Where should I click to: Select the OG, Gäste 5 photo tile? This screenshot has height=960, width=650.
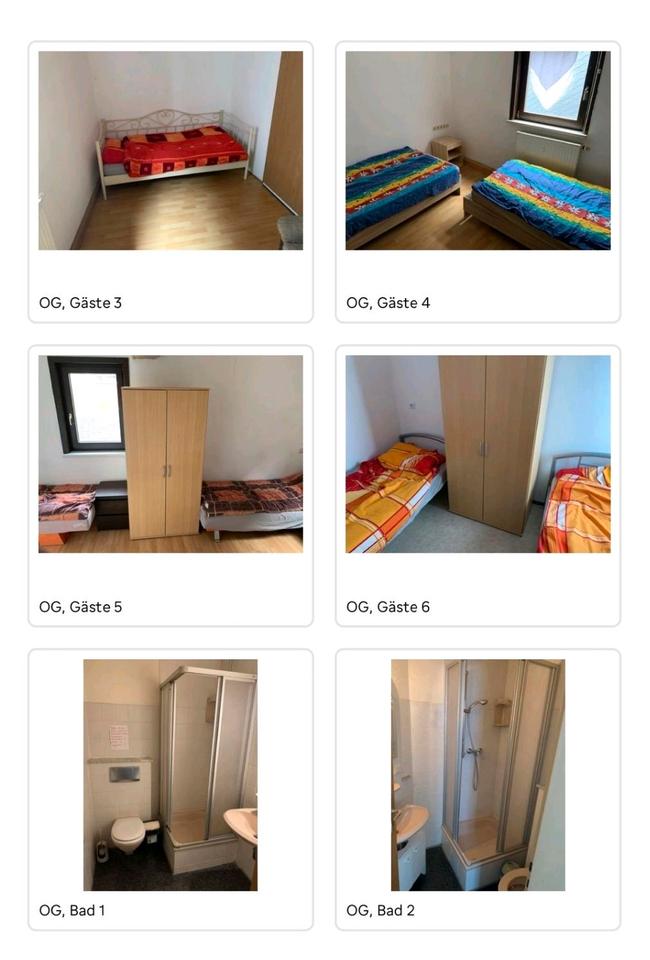coord(170,454)
